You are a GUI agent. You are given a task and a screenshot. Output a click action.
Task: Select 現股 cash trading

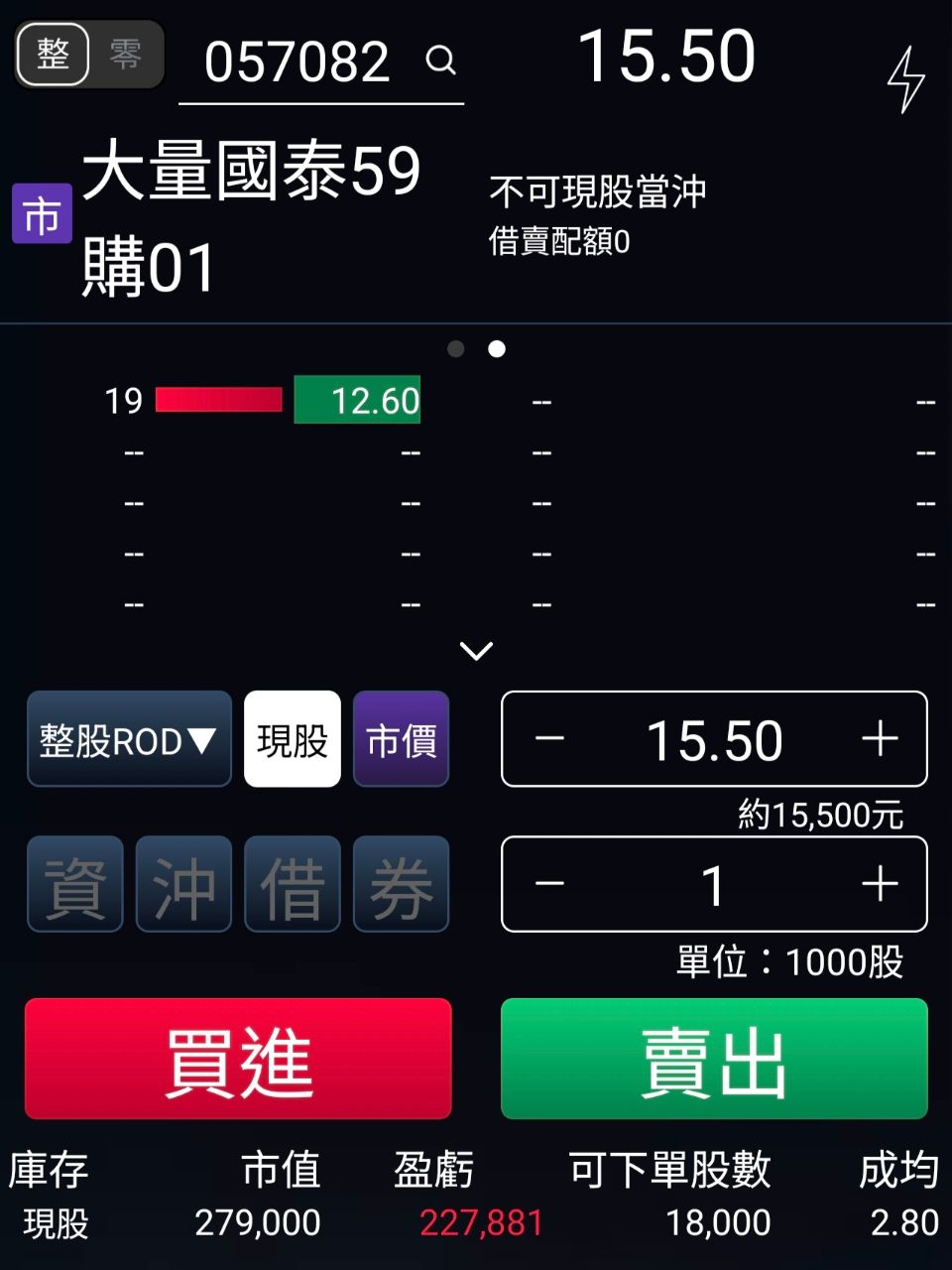[x=293, y=739]
